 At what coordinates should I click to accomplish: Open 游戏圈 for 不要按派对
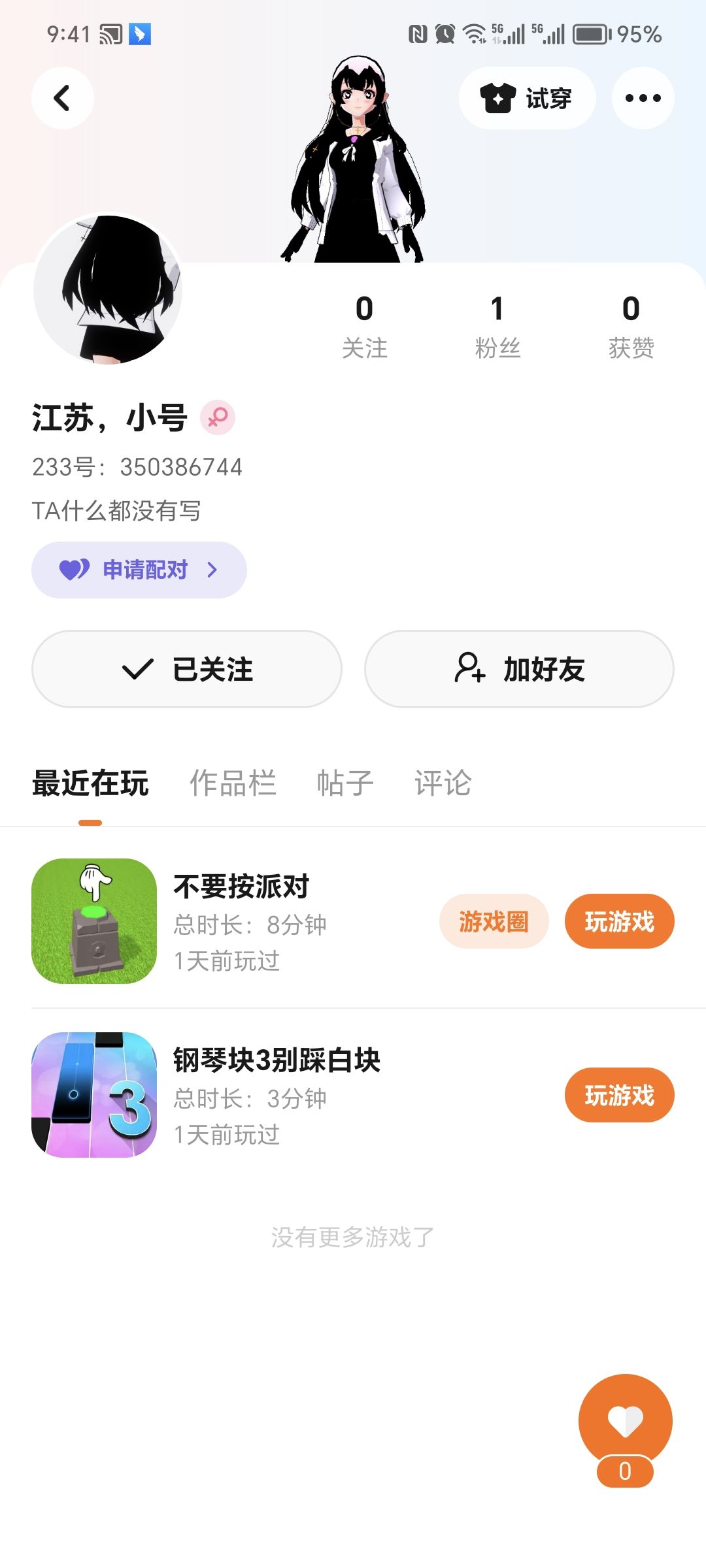tap(494, 921)
